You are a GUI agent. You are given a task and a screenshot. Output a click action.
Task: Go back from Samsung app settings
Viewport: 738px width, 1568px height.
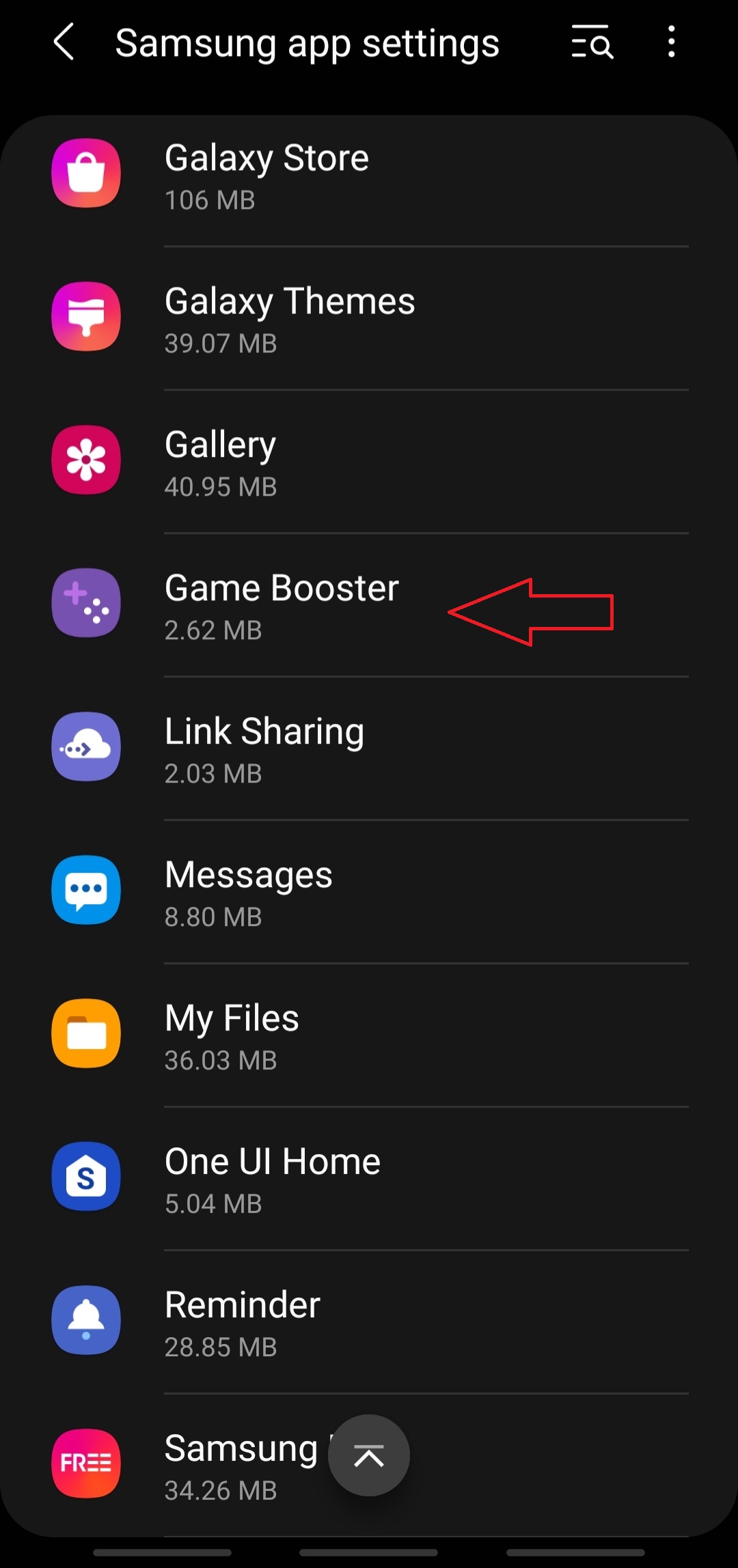coord(64,42)
